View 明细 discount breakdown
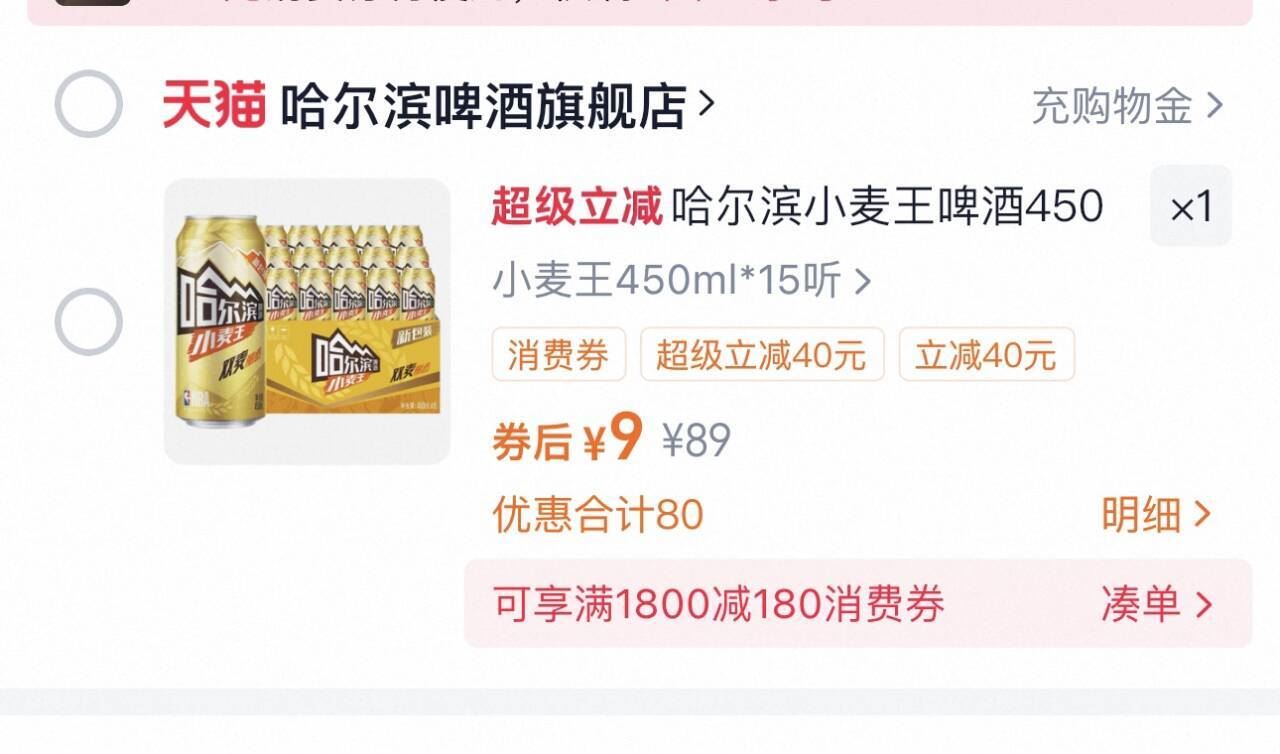 [x=1155, y=515]
